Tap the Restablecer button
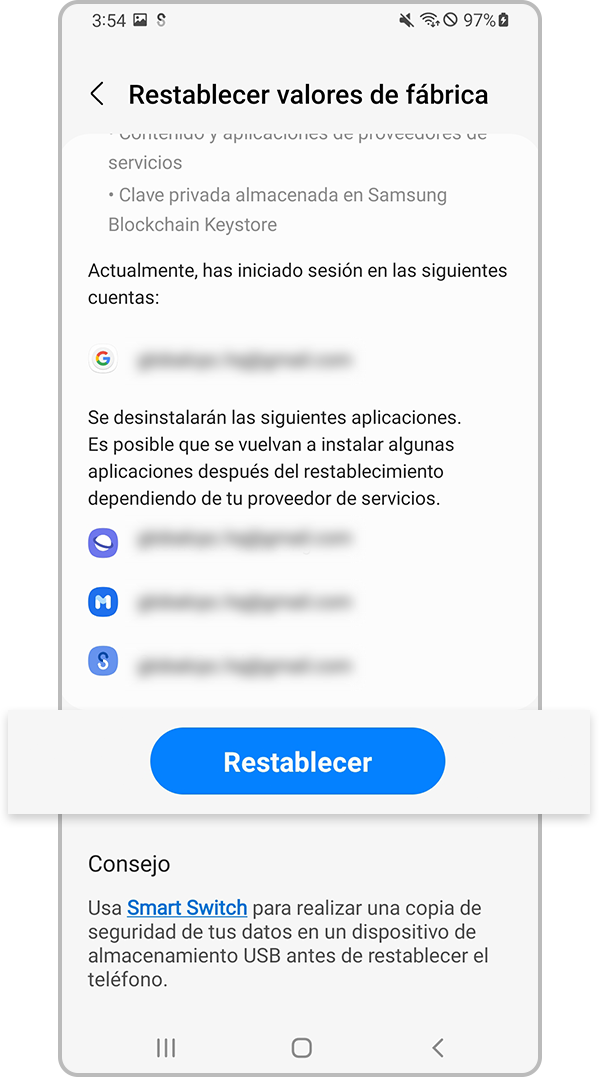The height and width of the screenshot is (1077, 600). coord(297,762)
